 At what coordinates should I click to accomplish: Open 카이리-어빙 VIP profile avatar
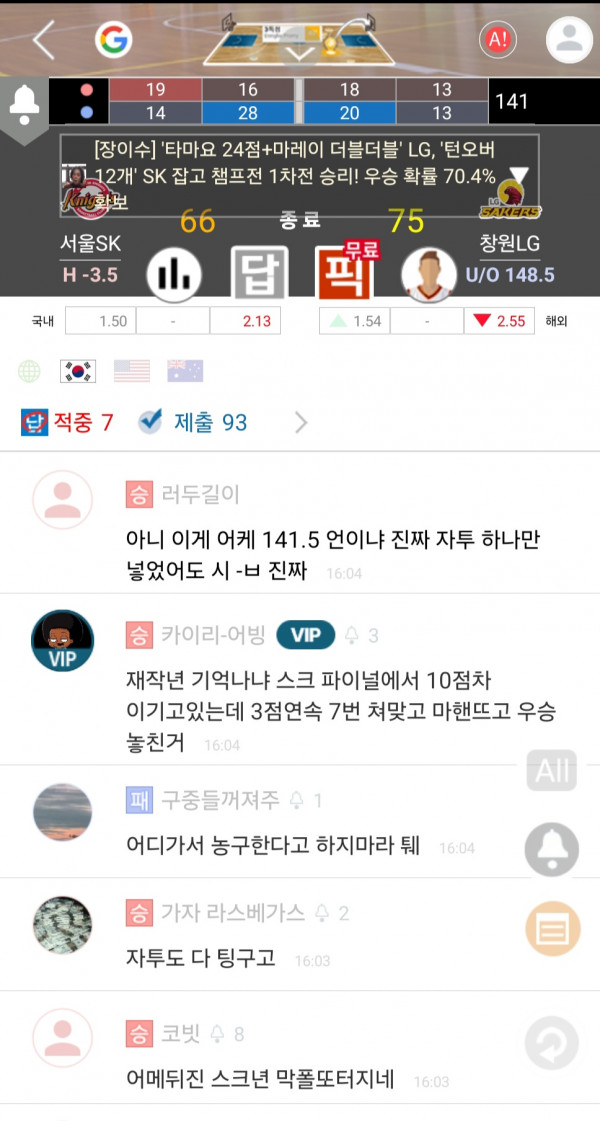point(63,640)
